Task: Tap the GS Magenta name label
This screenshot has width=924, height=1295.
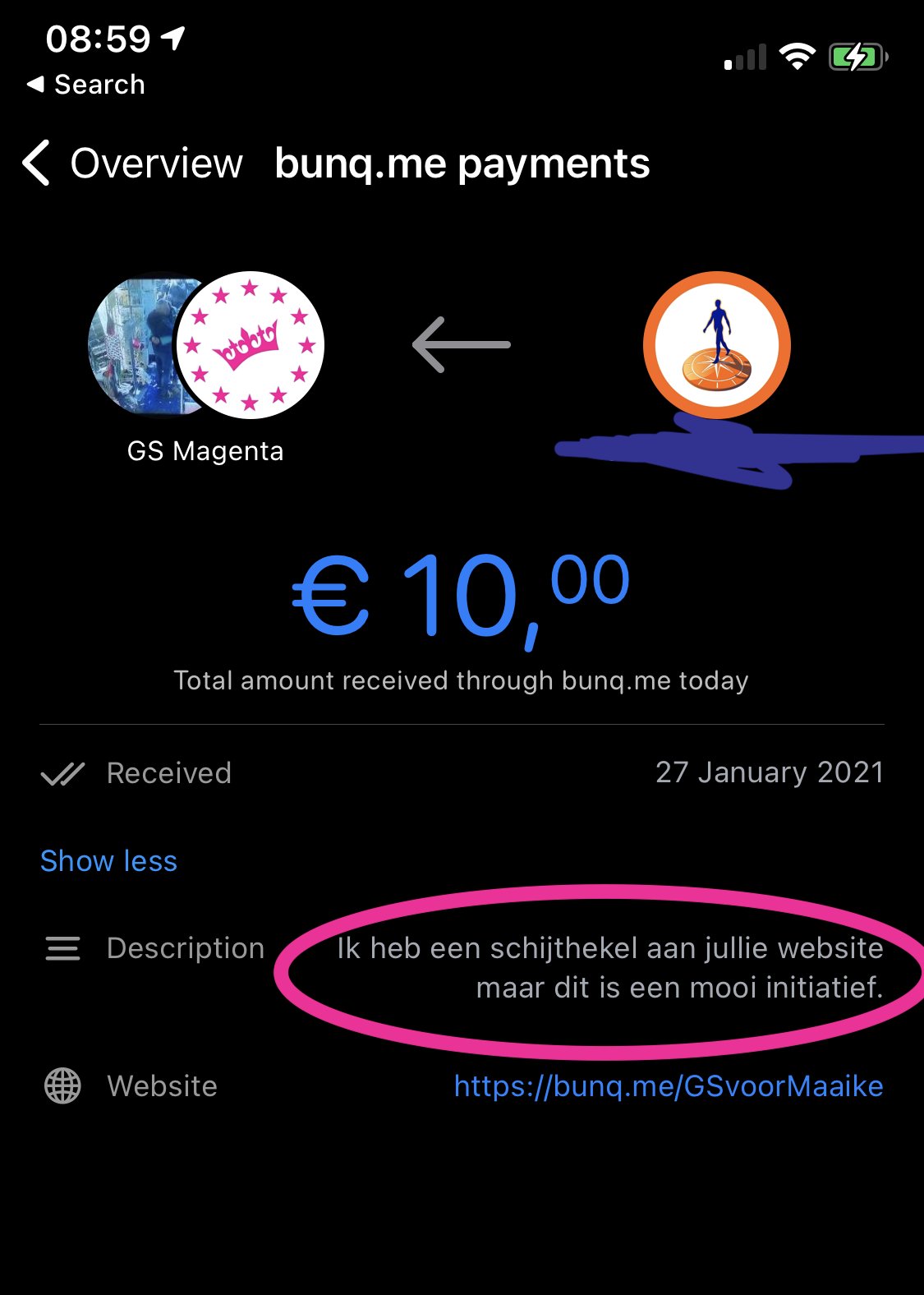Action: (x=205, y=451)
